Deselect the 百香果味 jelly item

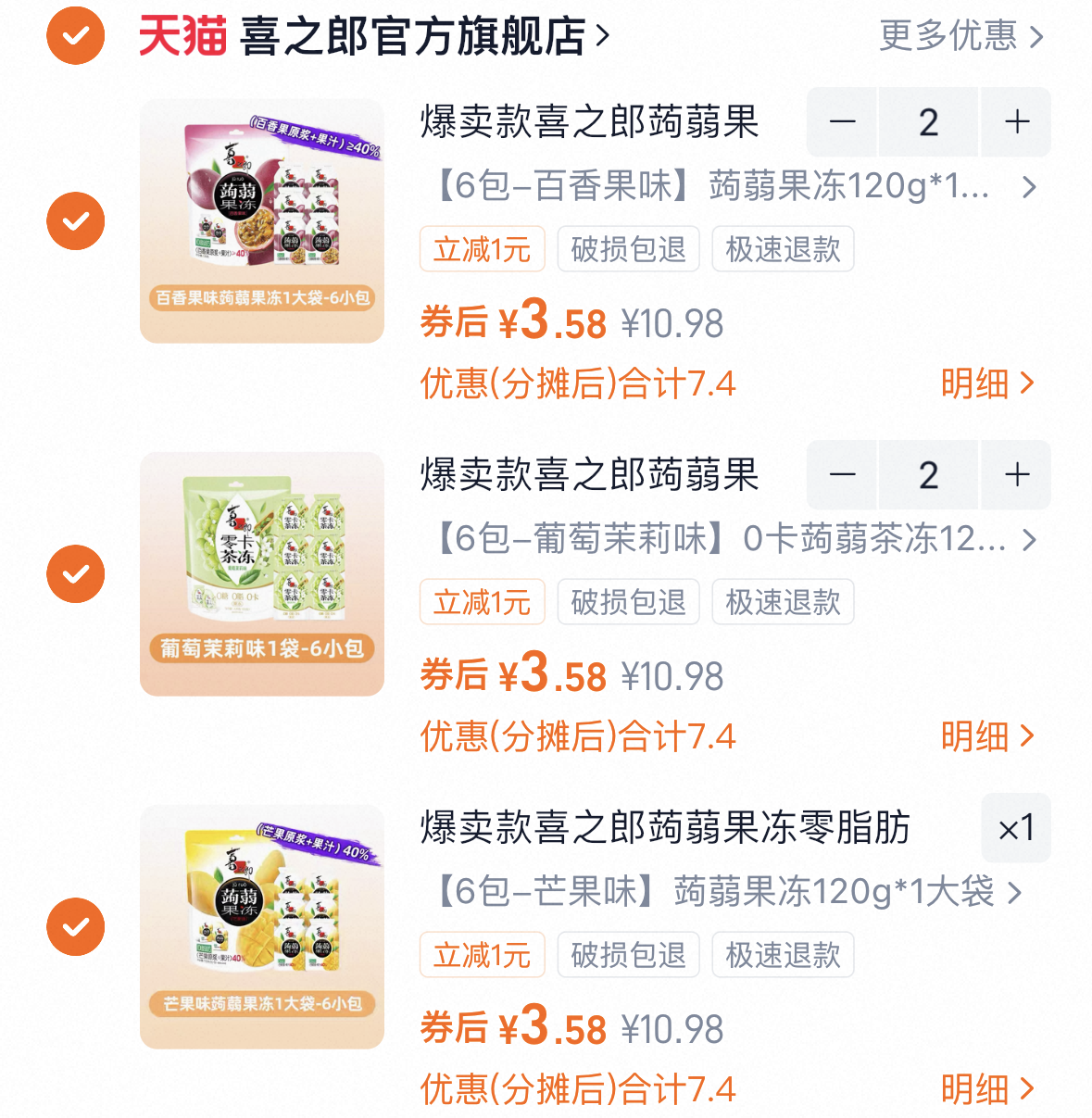76,221
